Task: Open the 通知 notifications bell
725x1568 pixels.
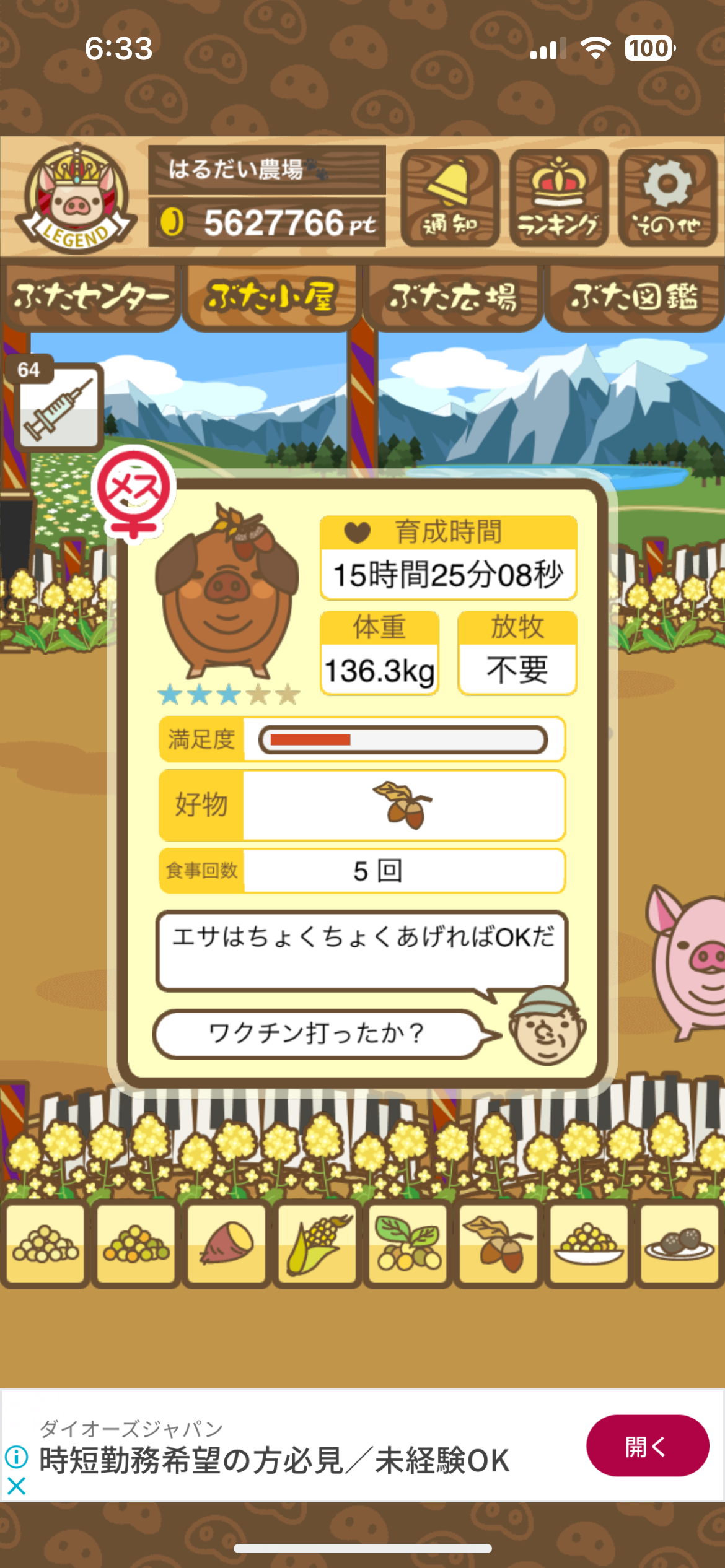Action: pyautogui.click(x=450, y=198)
